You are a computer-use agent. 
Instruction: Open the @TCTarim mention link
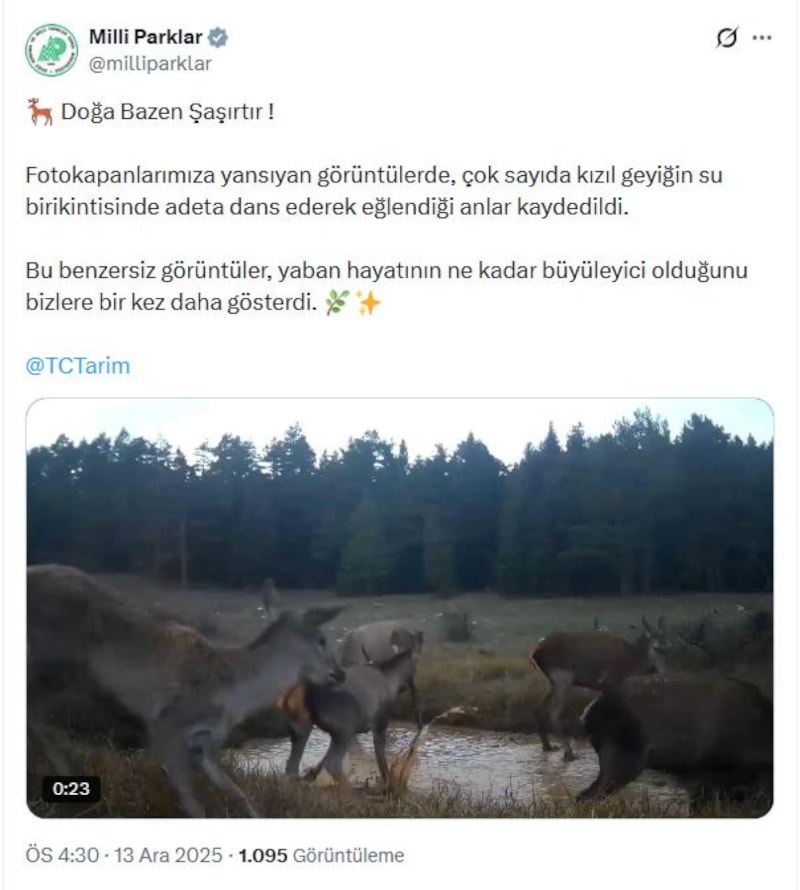[x=78, y=366]
